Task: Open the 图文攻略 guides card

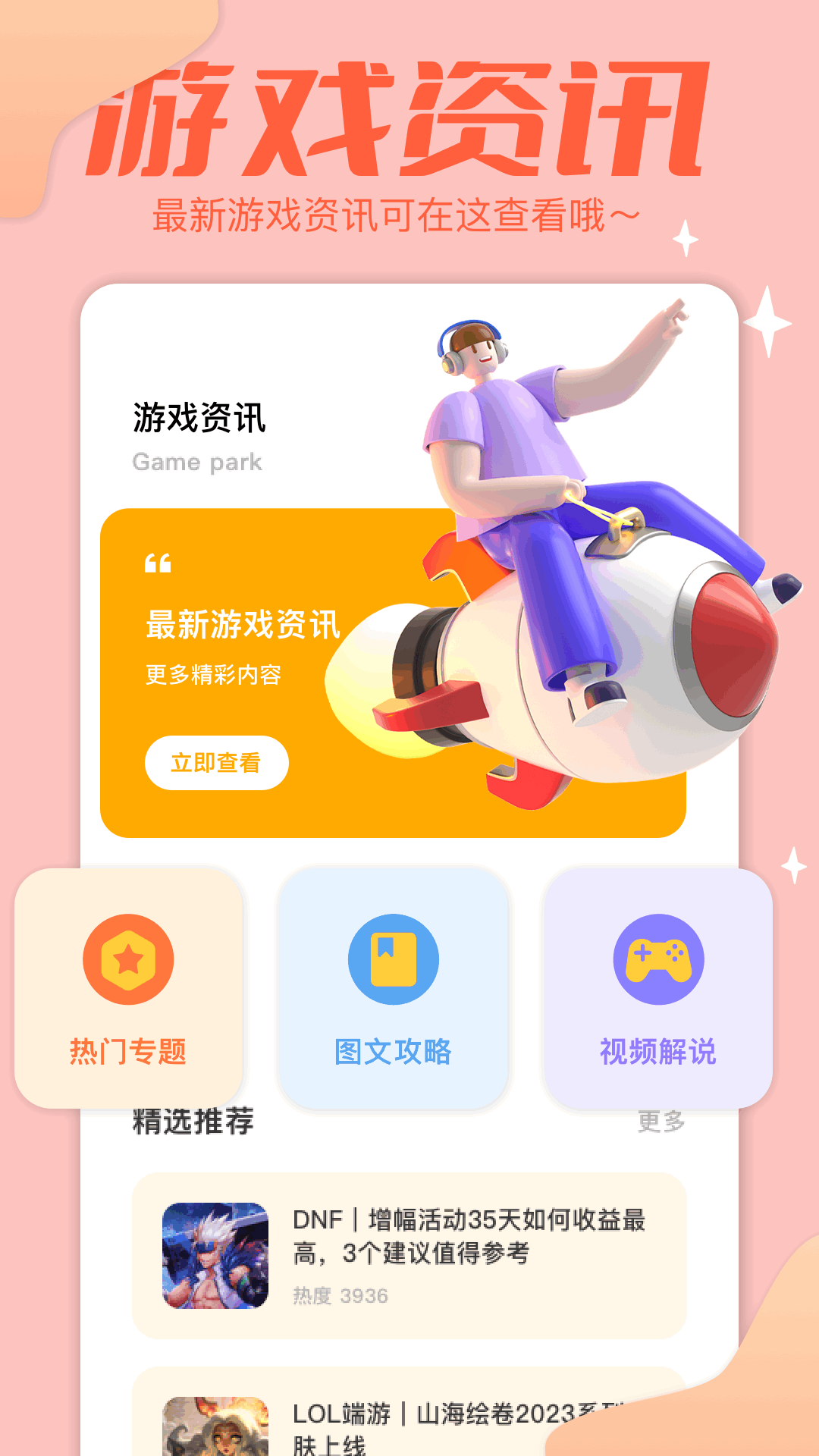Action: (391, 993)
